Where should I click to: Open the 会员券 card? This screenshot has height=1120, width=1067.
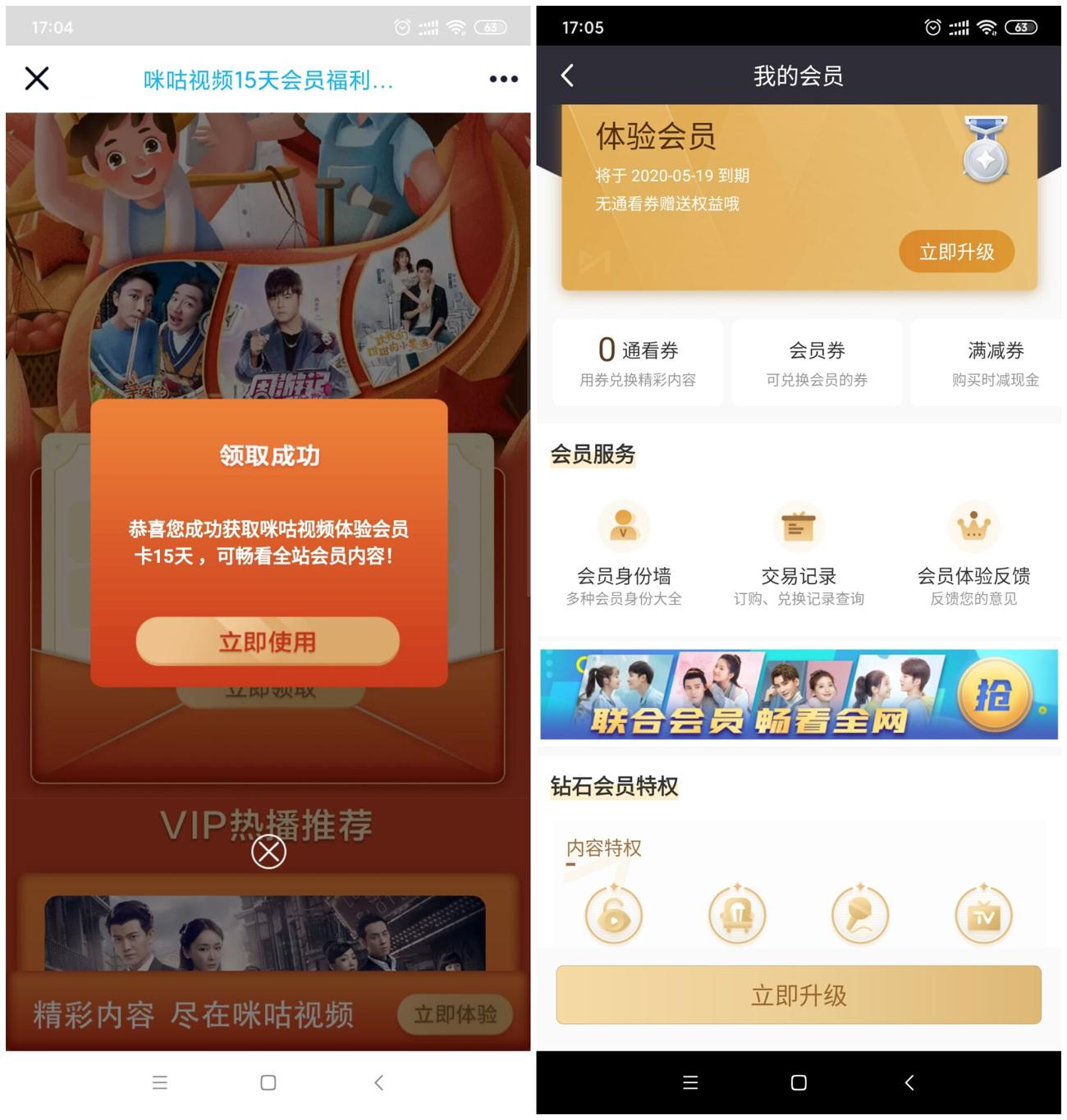(x=817, y=363)
